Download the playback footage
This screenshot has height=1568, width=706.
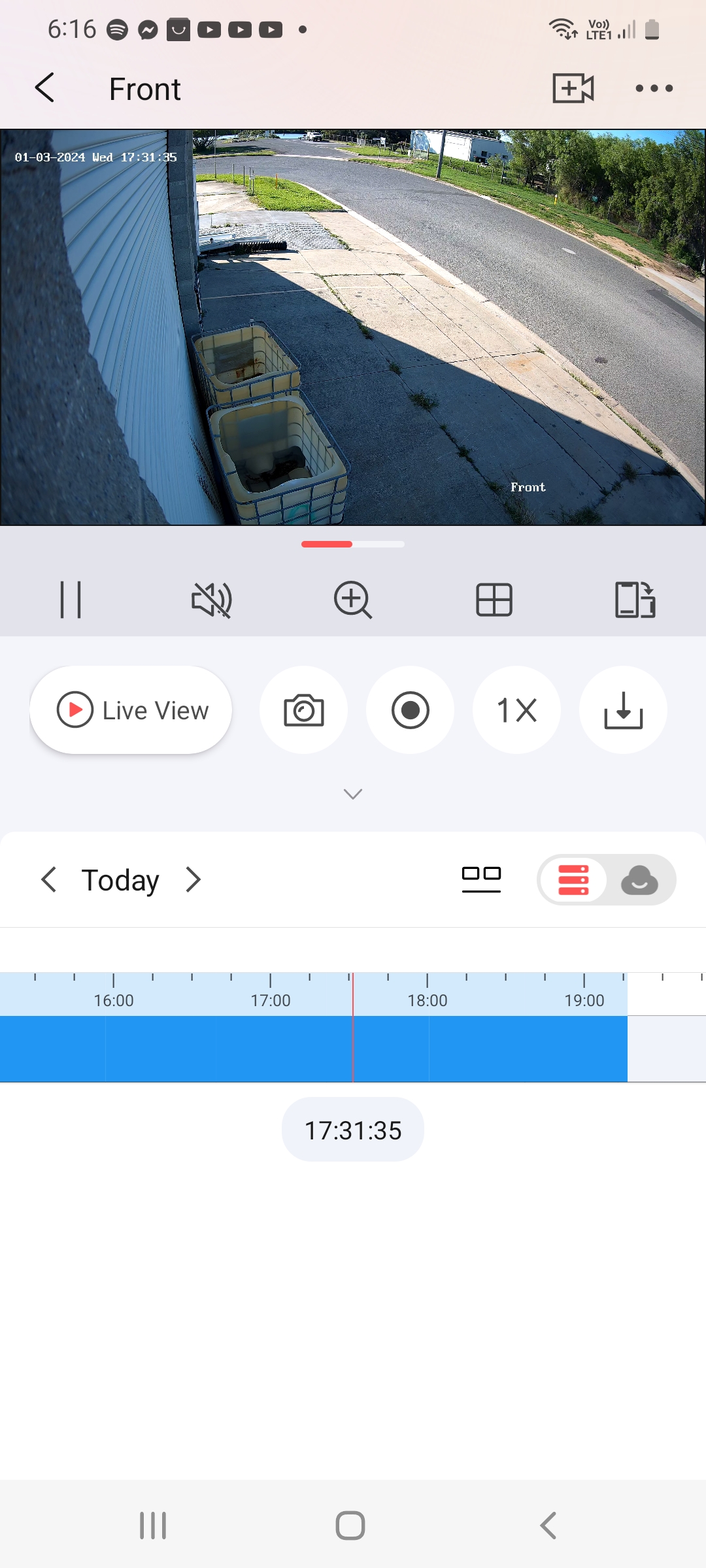click(x=622, y=710)
